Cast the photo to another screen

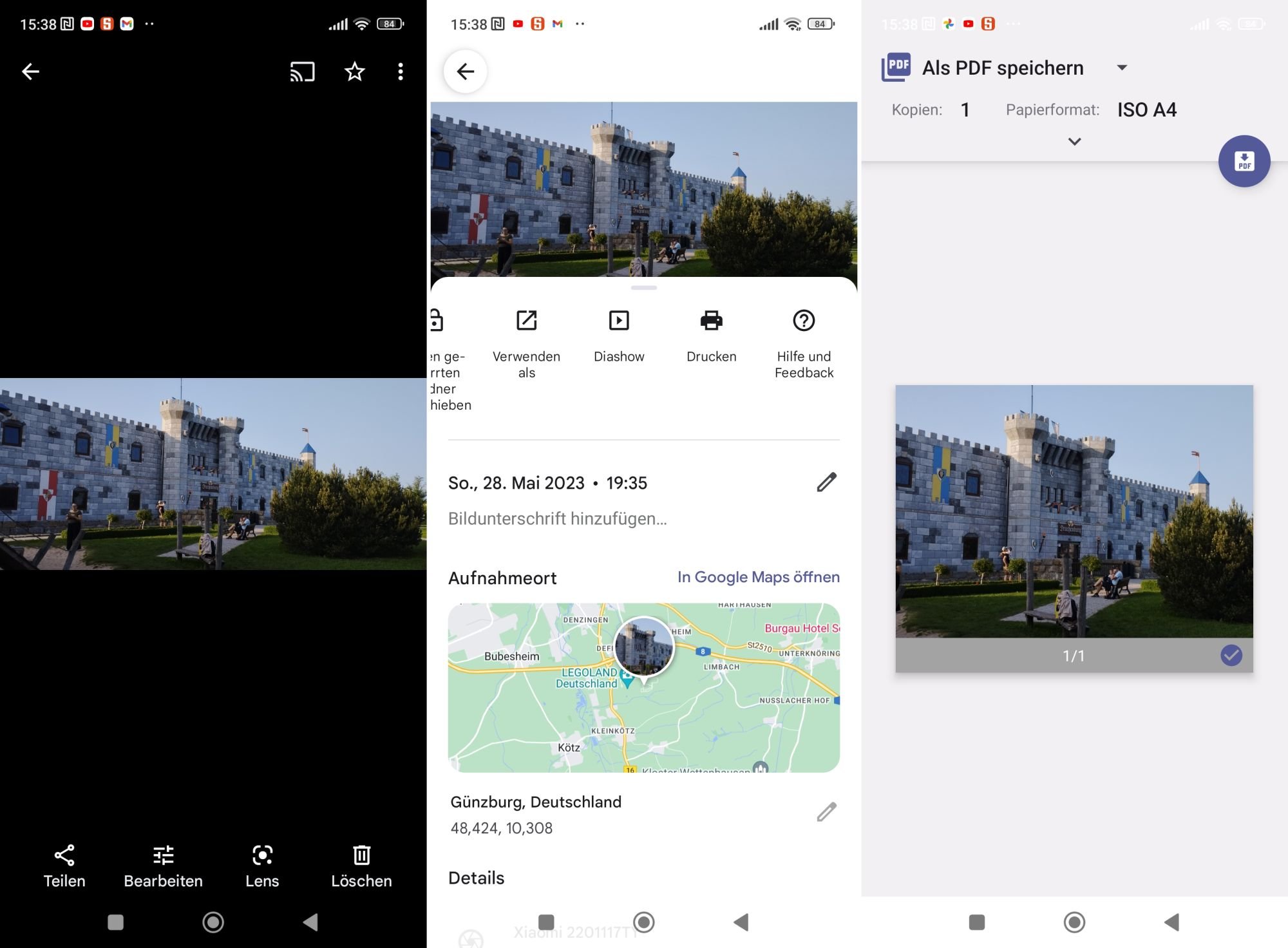coord(302,71)
